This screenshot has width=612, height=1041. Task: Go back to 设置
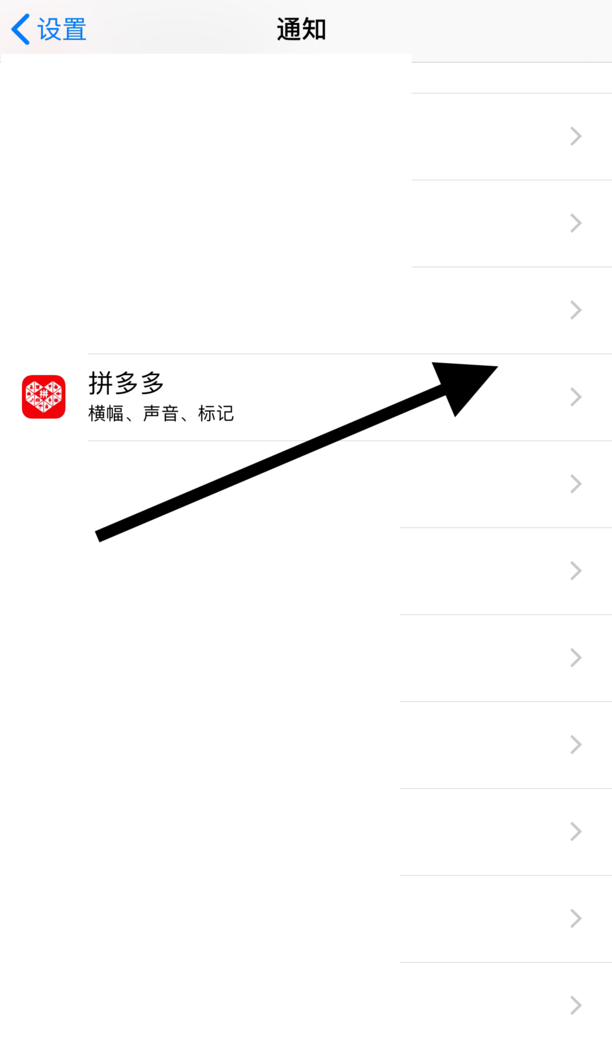pos(48,29)
